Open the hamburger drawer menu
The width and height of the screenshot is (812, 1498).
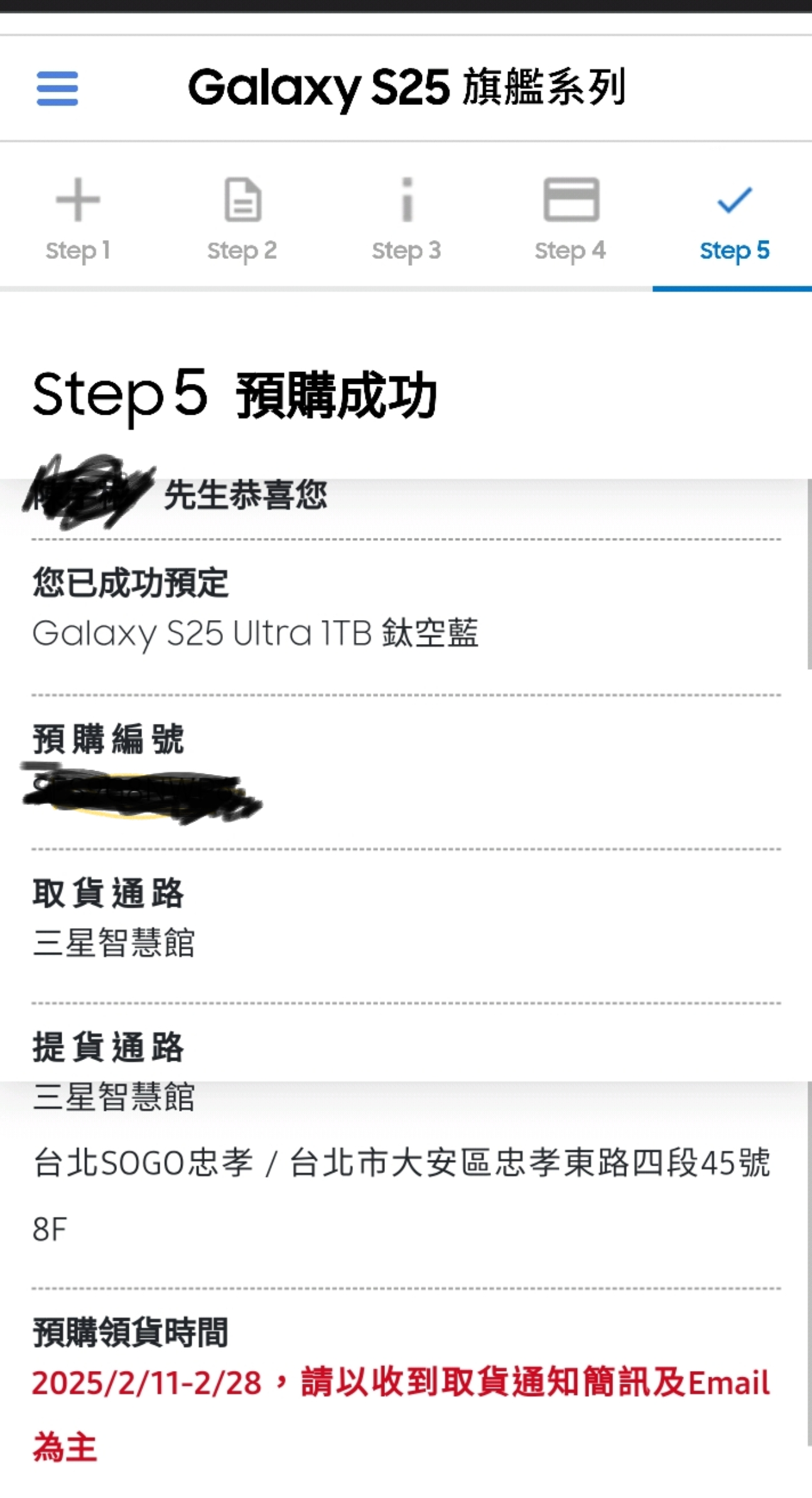(x=57, y=88)
